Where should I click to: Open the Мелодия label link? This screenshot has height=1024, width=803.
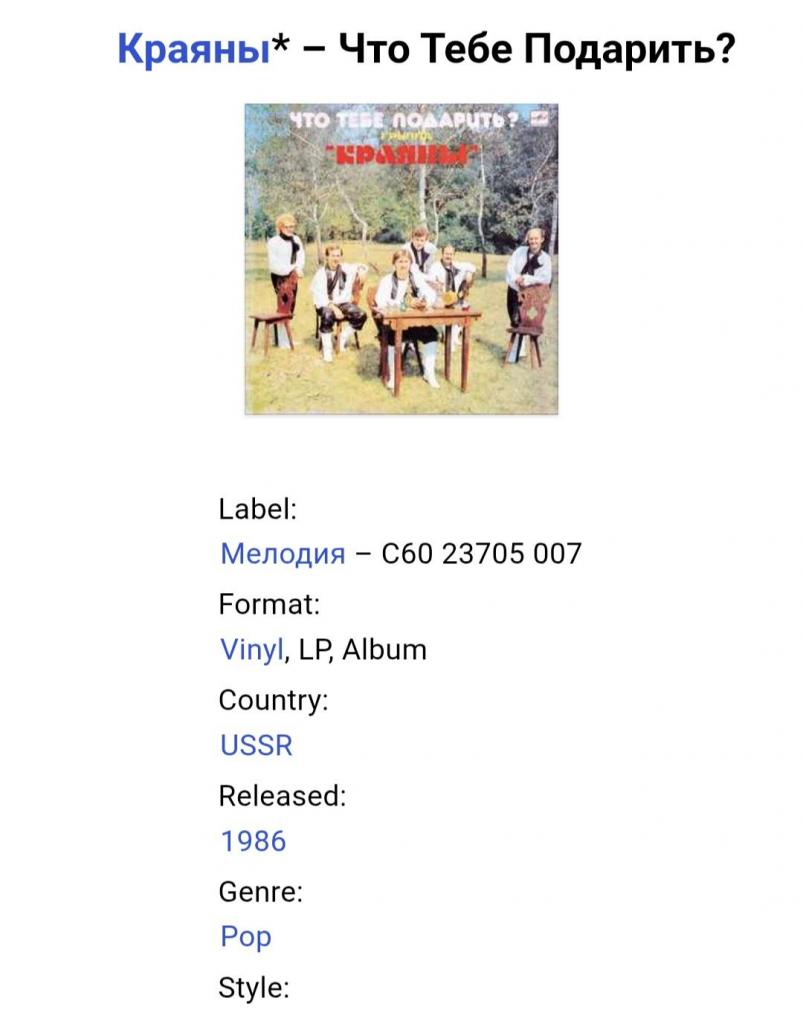(282, 553)
